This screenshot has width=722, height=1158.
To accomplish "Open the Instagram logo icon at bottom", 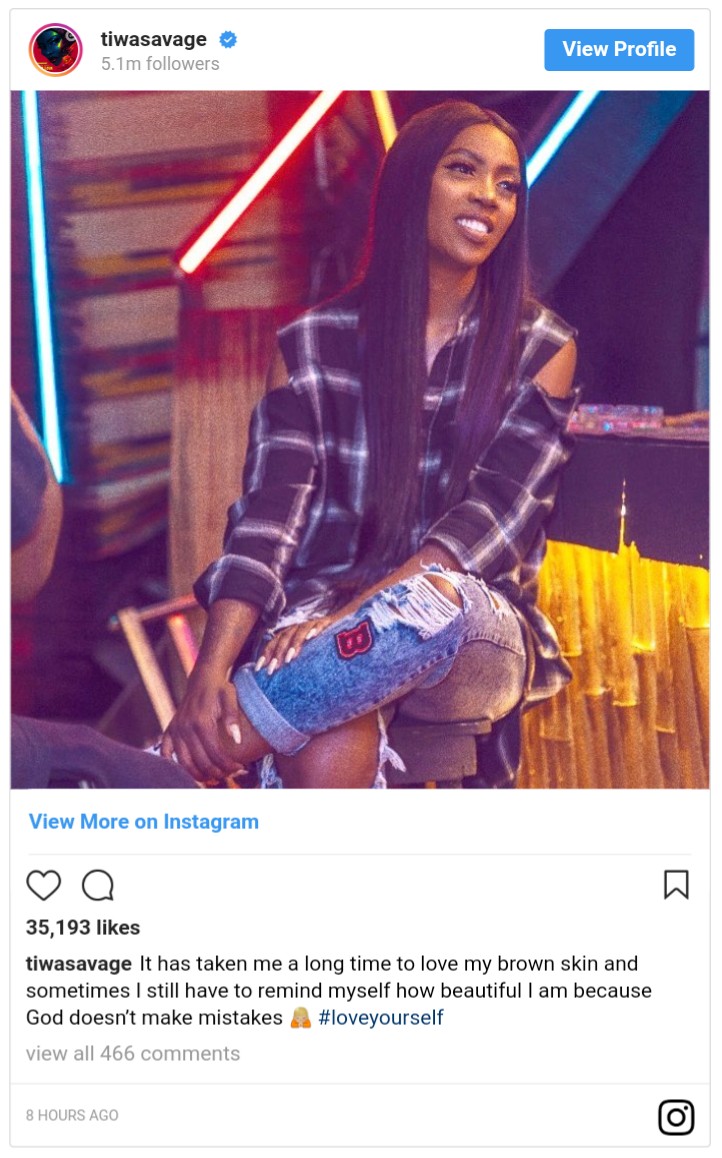I will point(676,1117).
